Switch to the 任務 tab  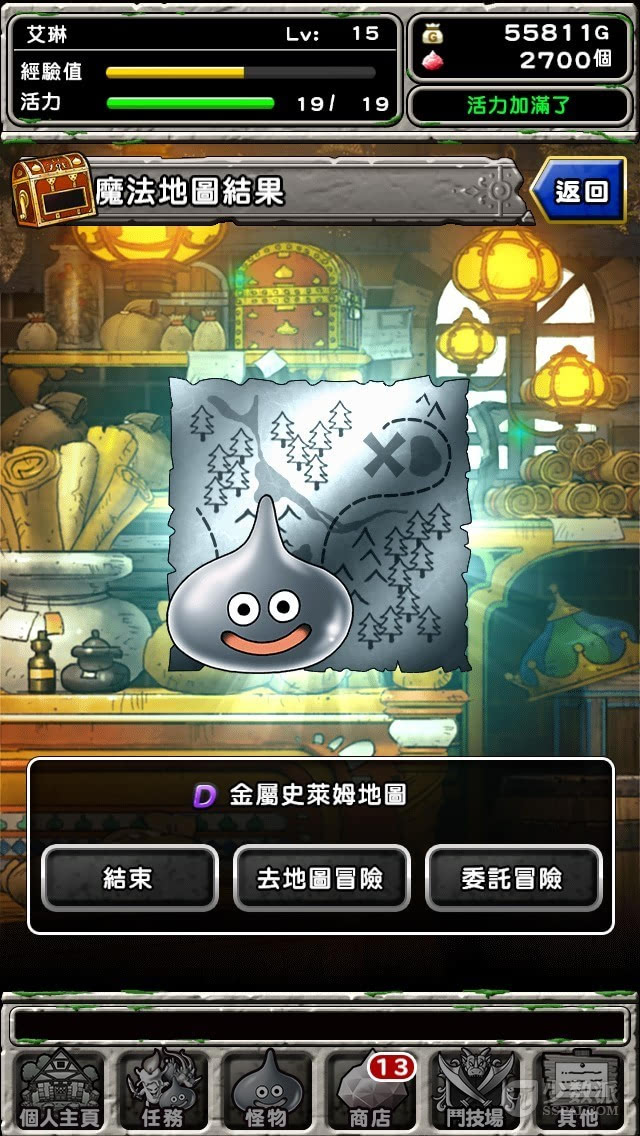pos(164,1092)
